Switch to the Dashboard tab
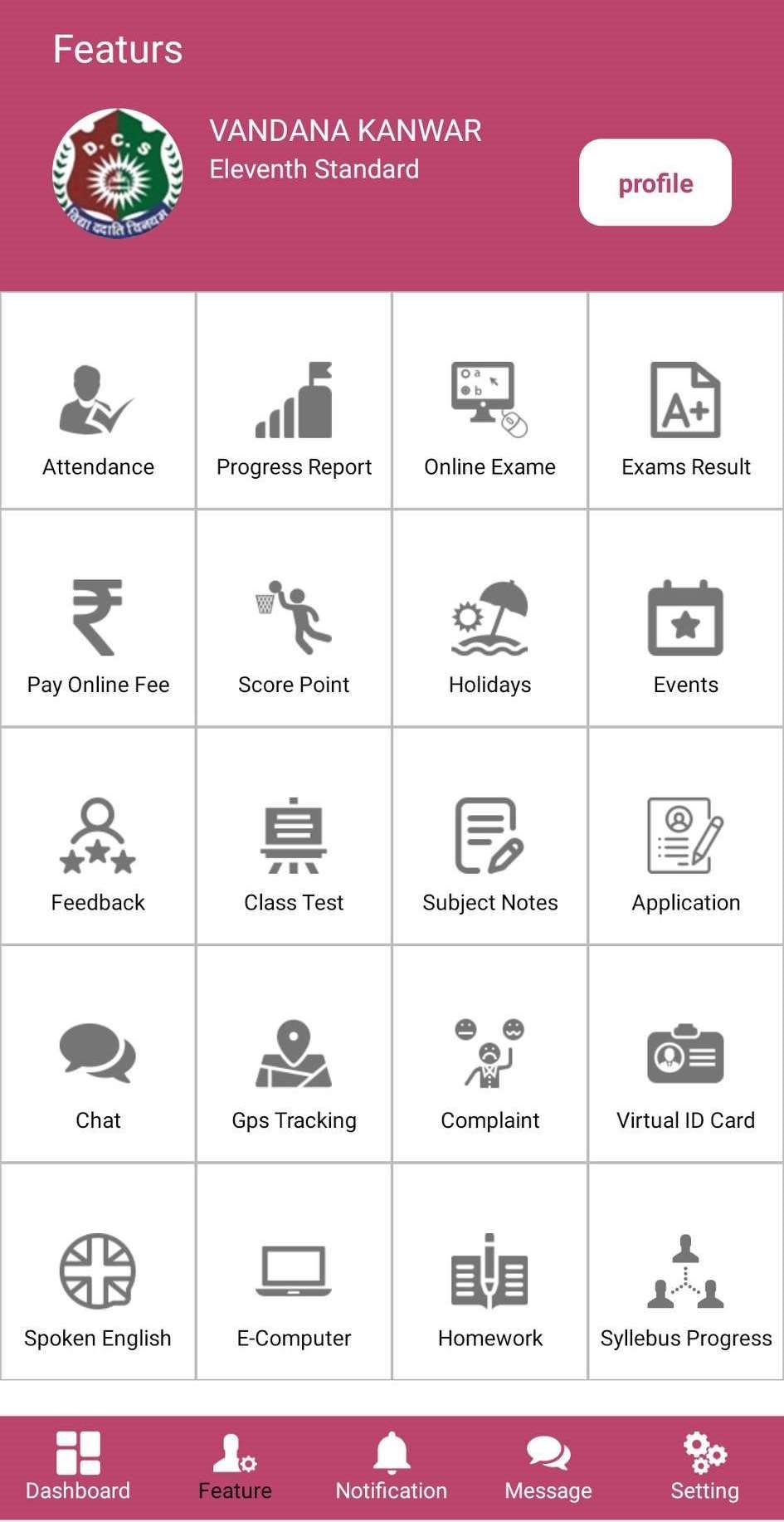Viewport: 784px width, 1522px height. (x=78, y=1467)
